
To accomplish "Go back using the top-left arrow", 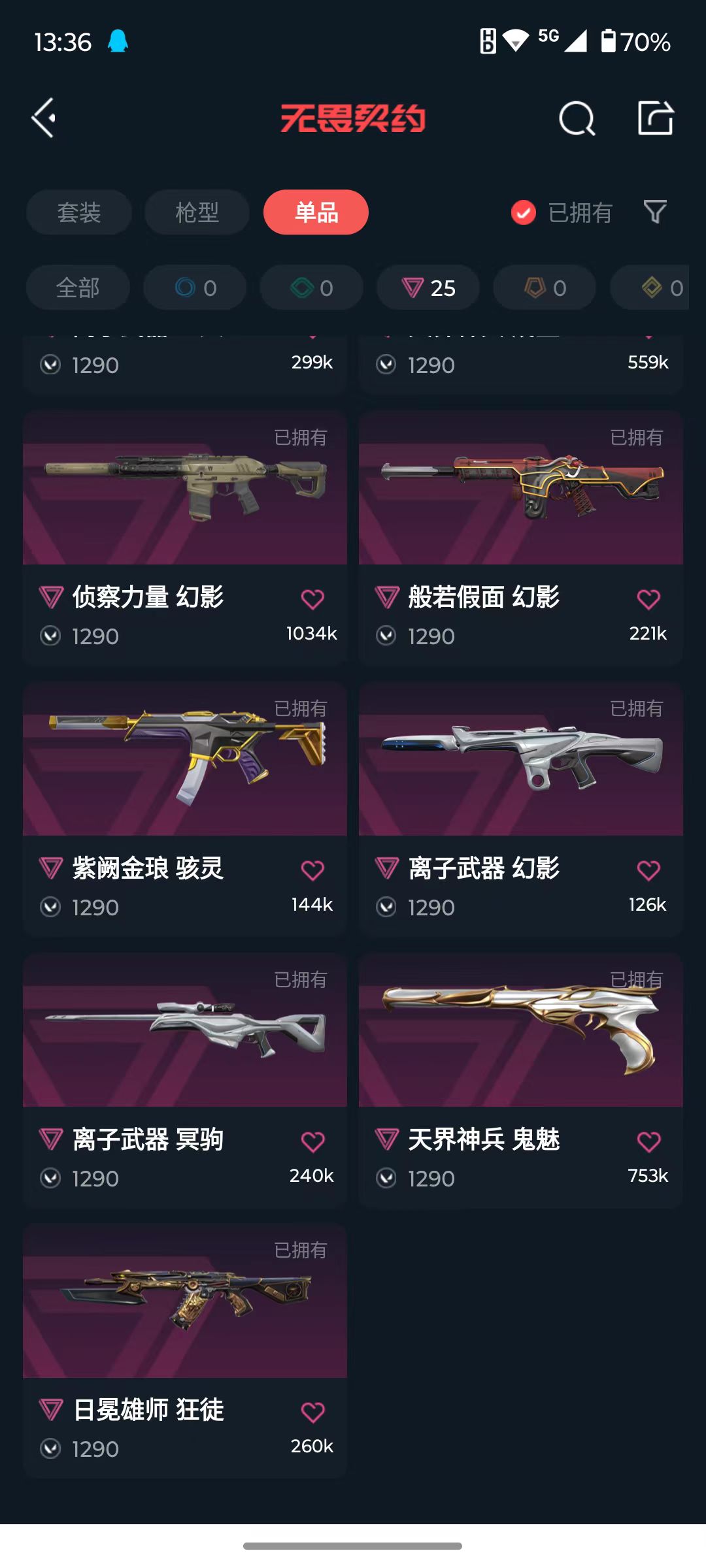I will pyautogui.click(x=44, y=118).
